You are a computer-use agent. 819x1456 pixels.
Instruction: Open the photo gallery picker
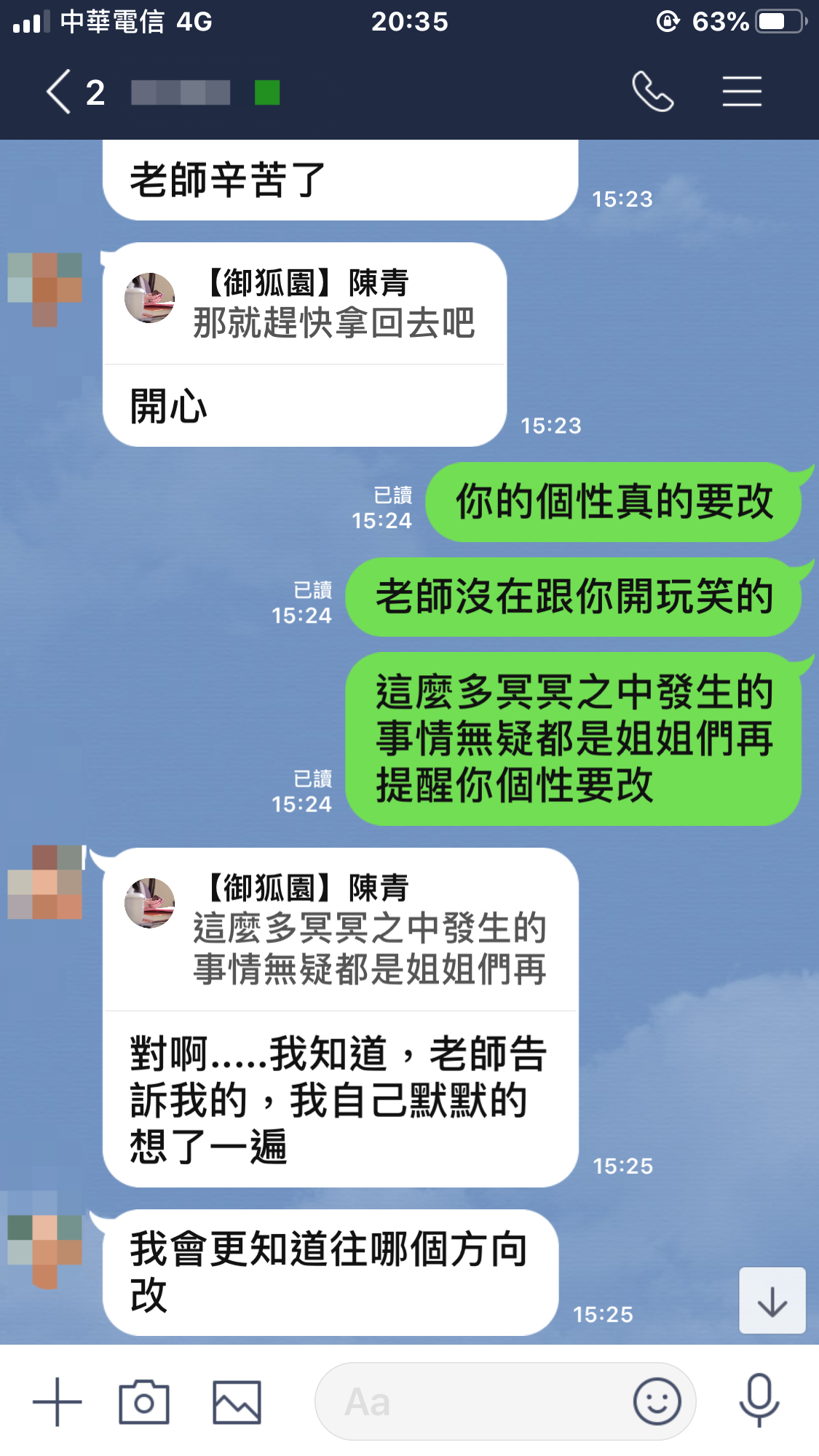(237, 1401)
